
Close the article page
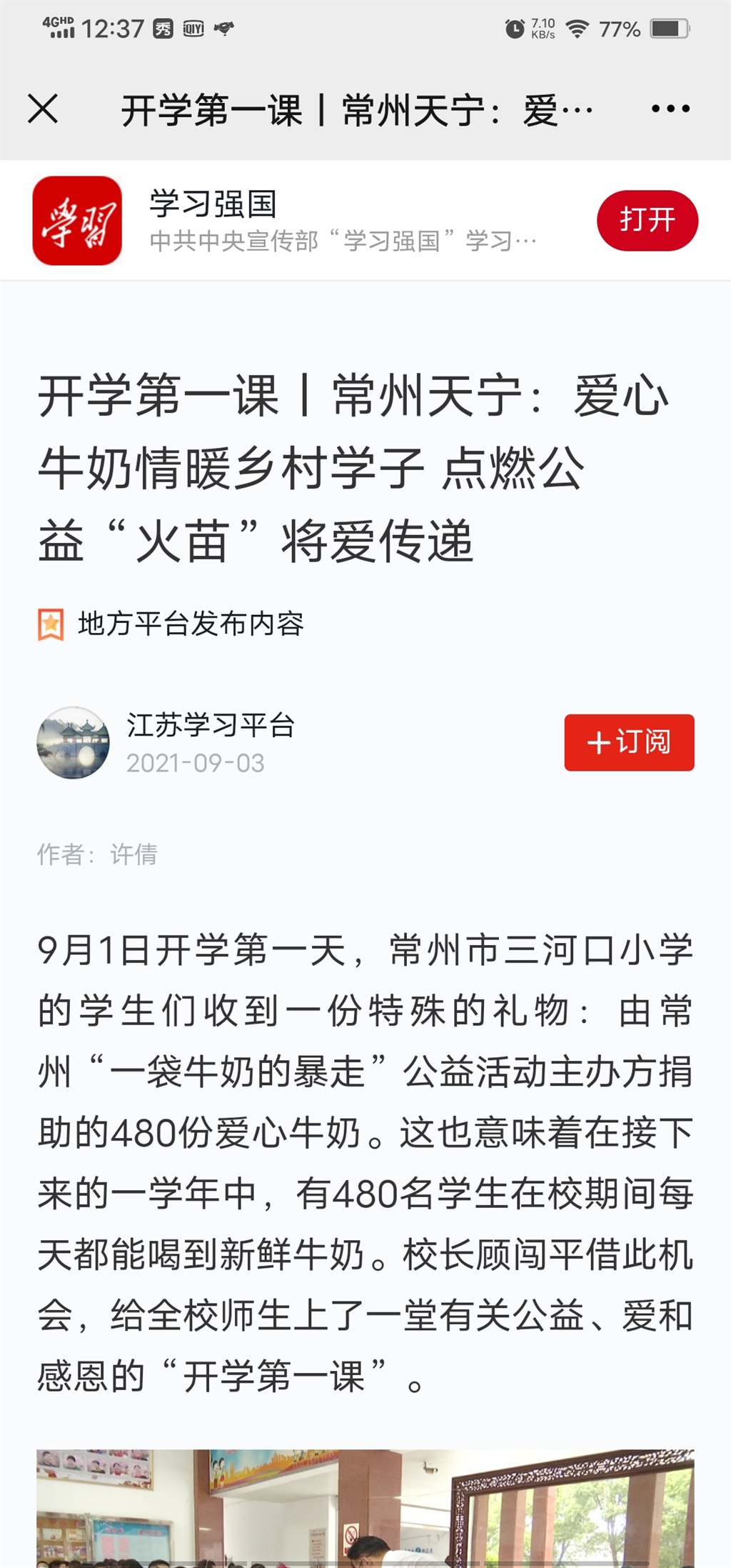(43, 109)
